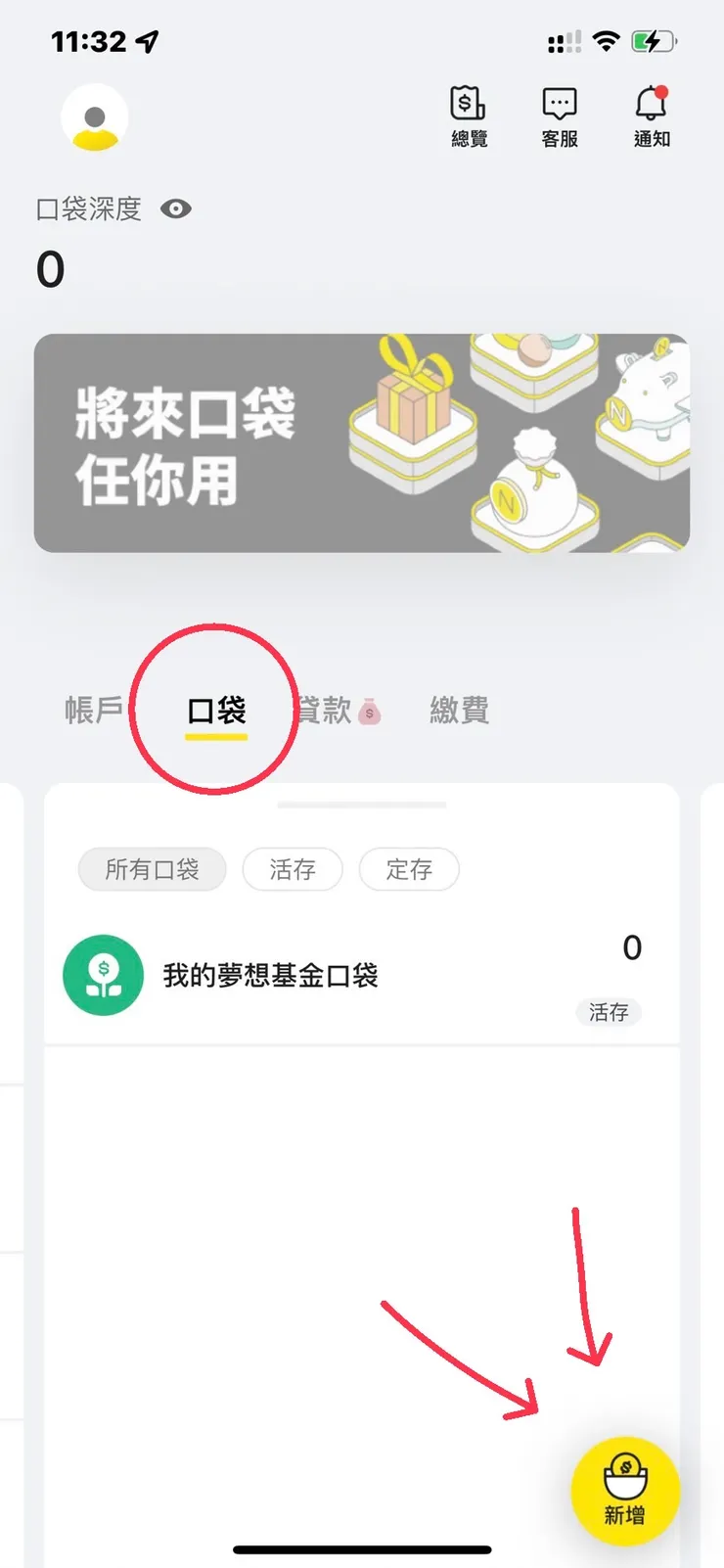Filter by 所有口袋 chip
724x1568 pixels.
click(152, 869)
